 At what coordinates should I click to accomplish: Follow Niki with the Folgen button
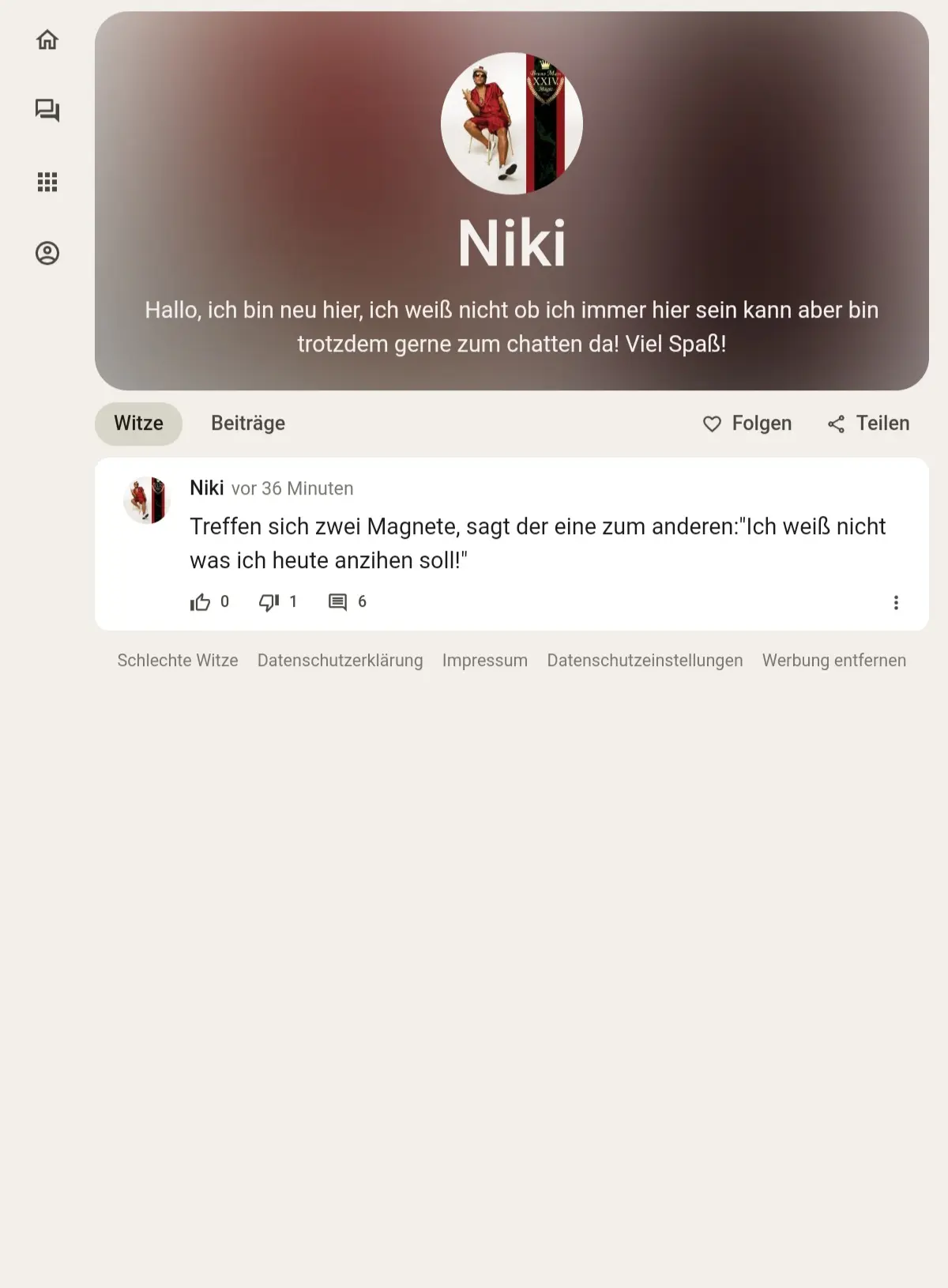747,424
